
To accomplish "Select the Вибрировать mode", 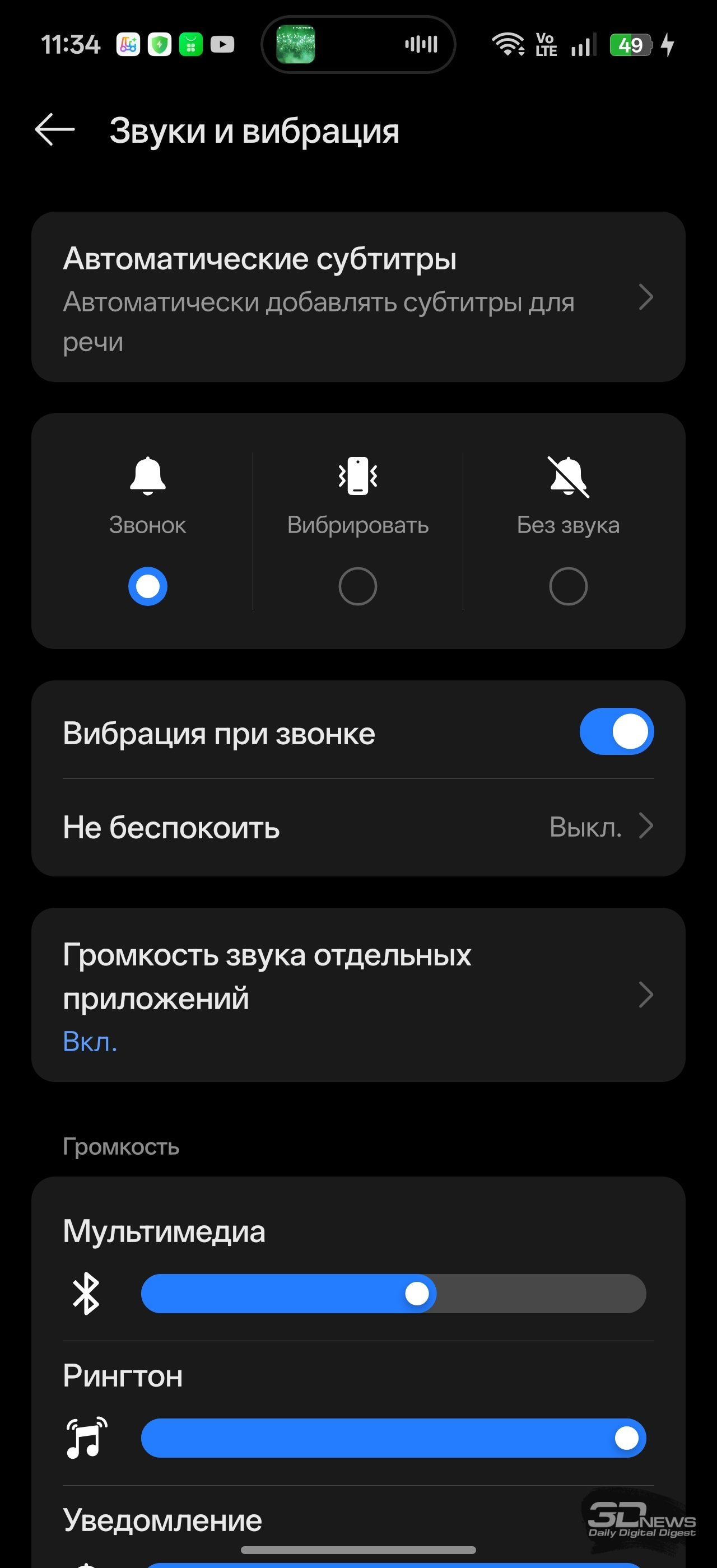I will tap(358, 586).
